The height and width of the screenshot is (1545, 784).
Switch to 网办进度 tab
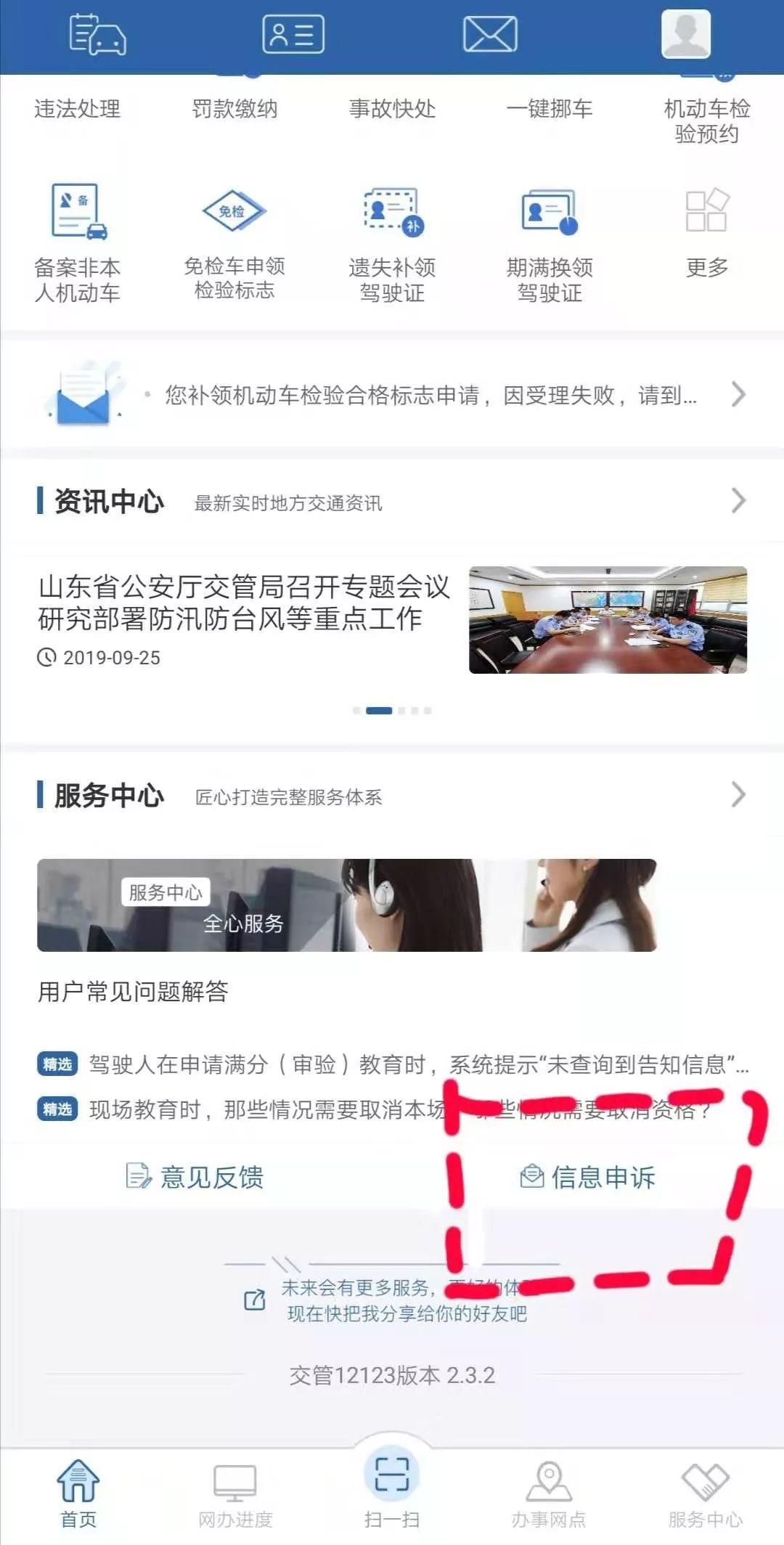[235, 1493]
